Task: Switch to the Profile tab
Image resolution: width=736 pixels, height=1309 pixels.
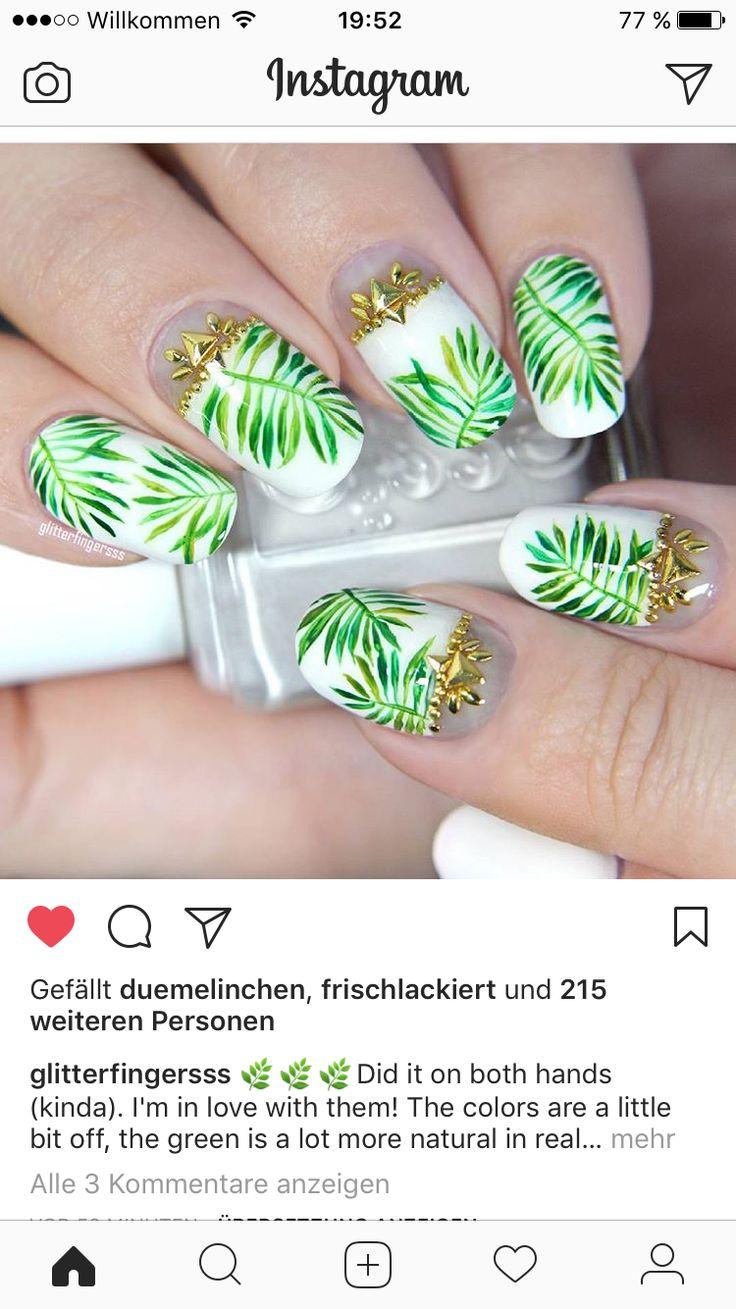Action: (662, 1265)
